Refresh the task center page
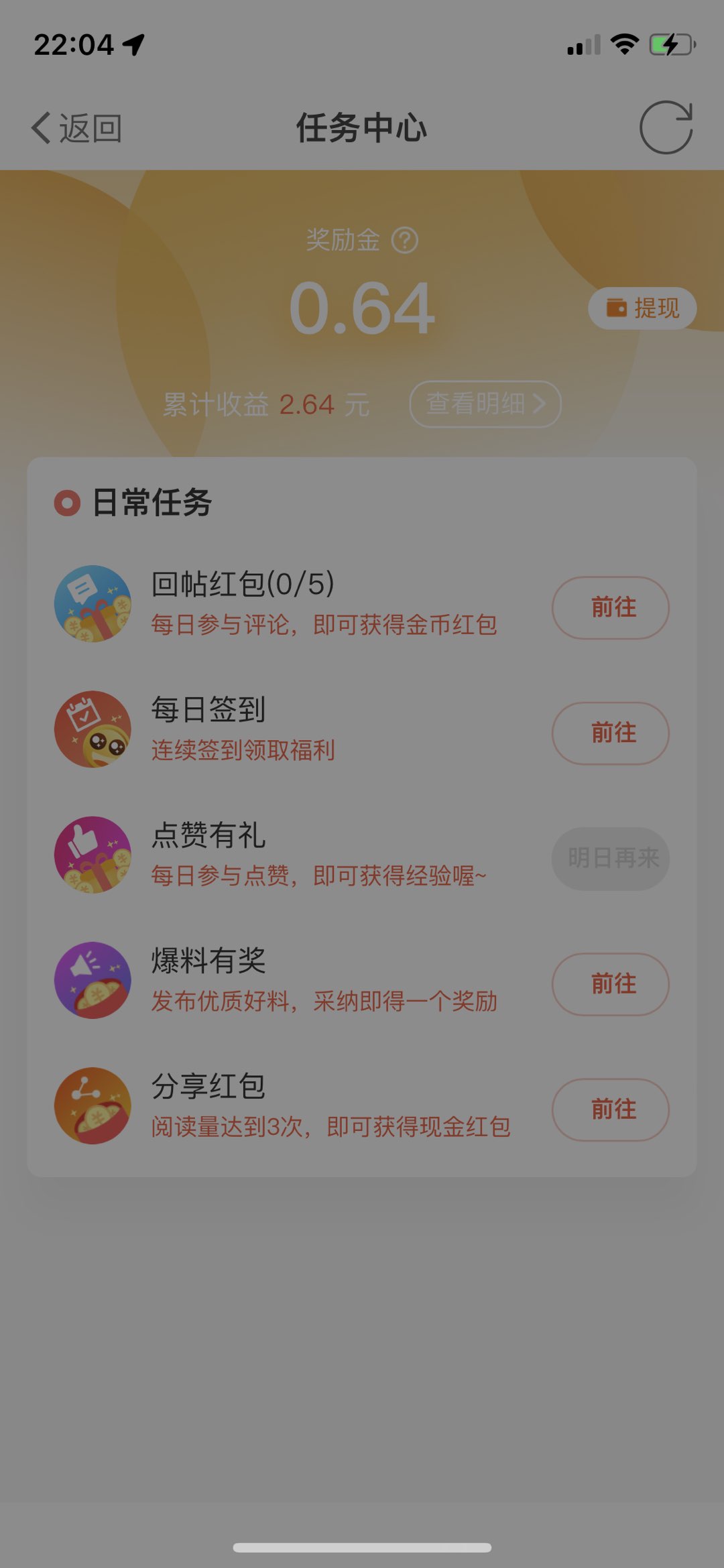This screenshot has height=1568, width=724. pyautogui.click(x=666, y=127)
